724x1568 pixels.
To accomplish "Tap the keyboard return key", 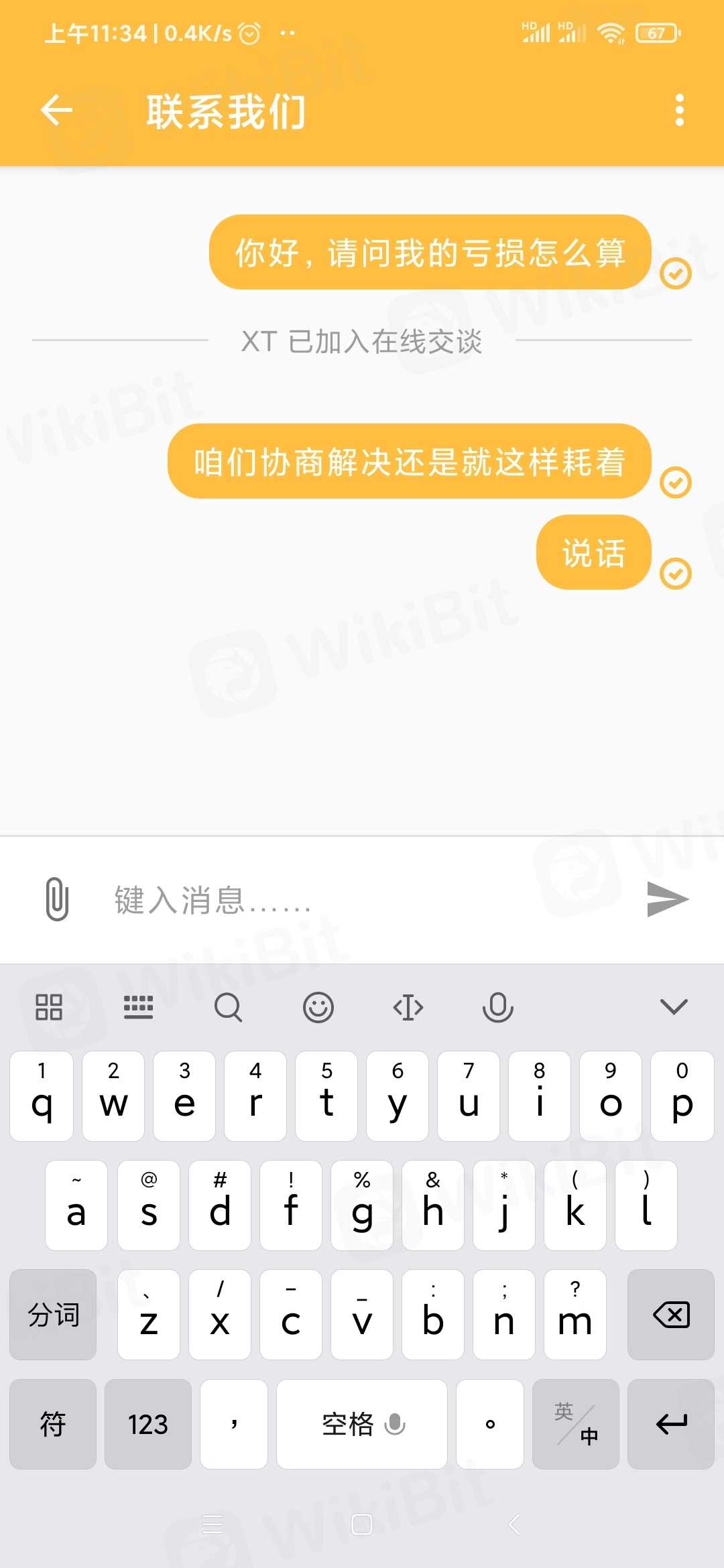I will pyautogui.click(x=670, y=1424).
